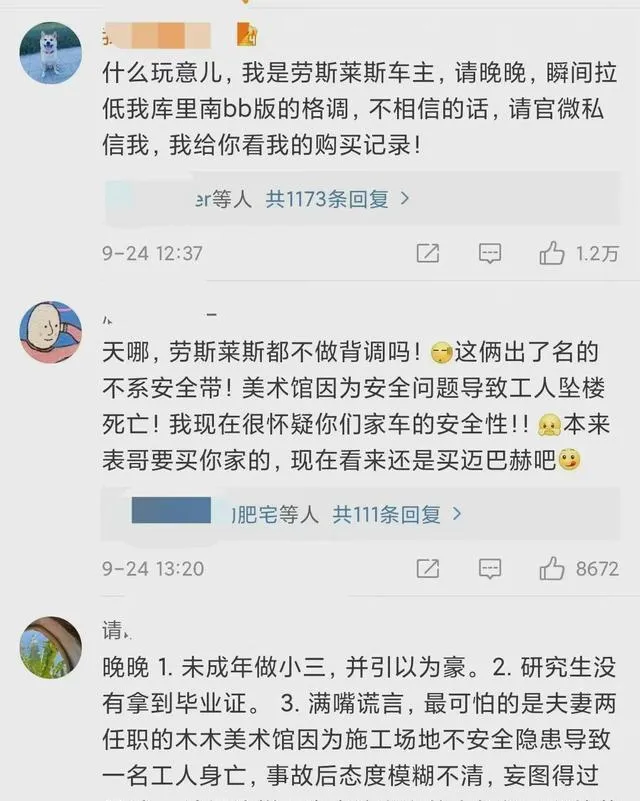Share the comment posted 9-24 12:37
The height and width of the screenshot is (801, 640).
pos(427,253)
